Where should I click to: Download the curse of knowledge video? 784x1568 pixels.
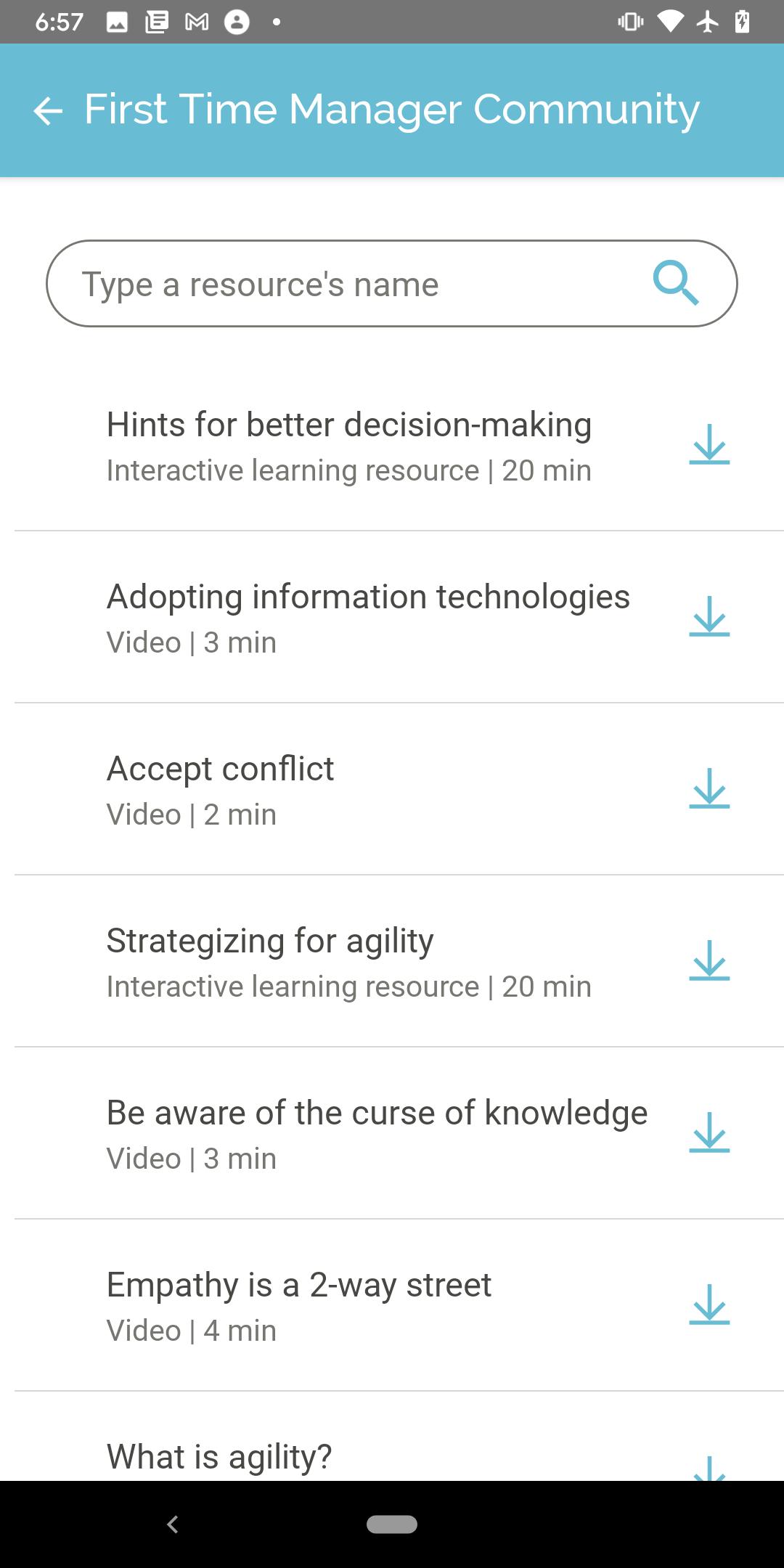pyautogui.click(x=709, y=1132)
